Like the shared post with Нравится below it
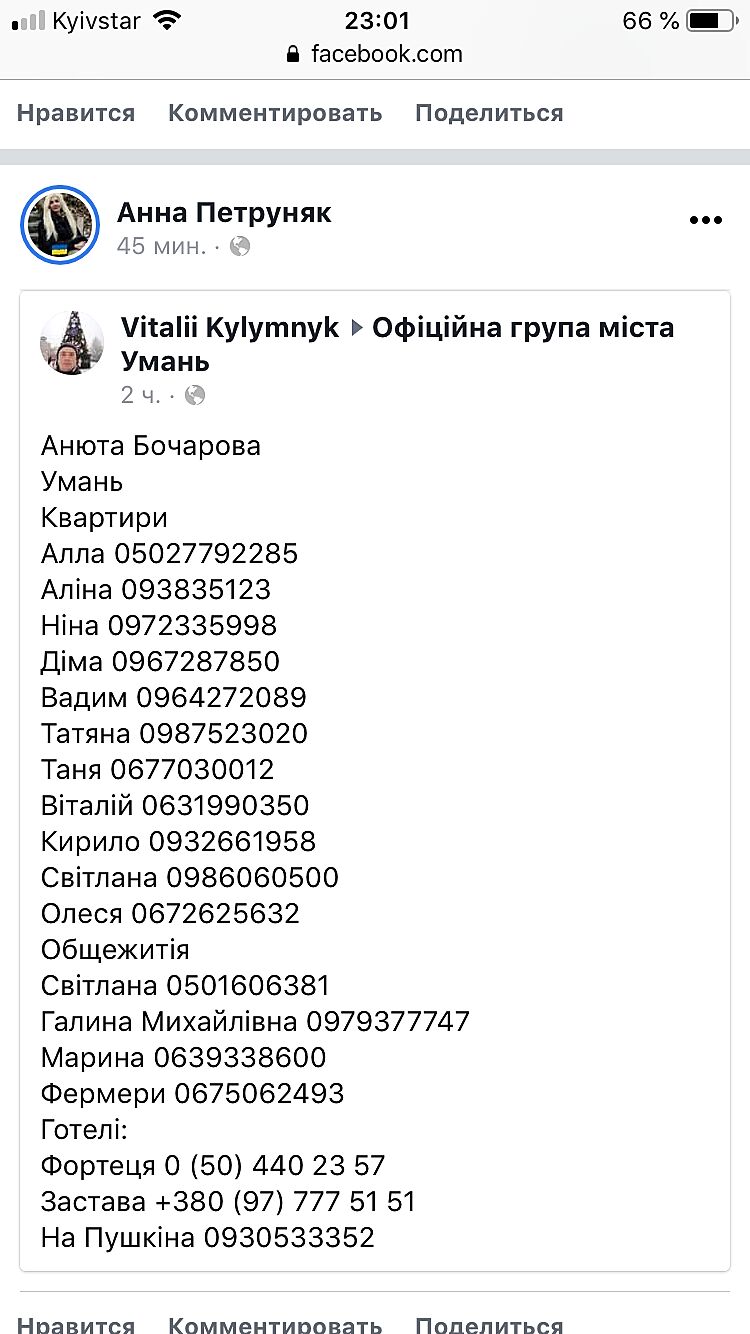This screenshot has height=1334, width=750. tap(76, 1322)
